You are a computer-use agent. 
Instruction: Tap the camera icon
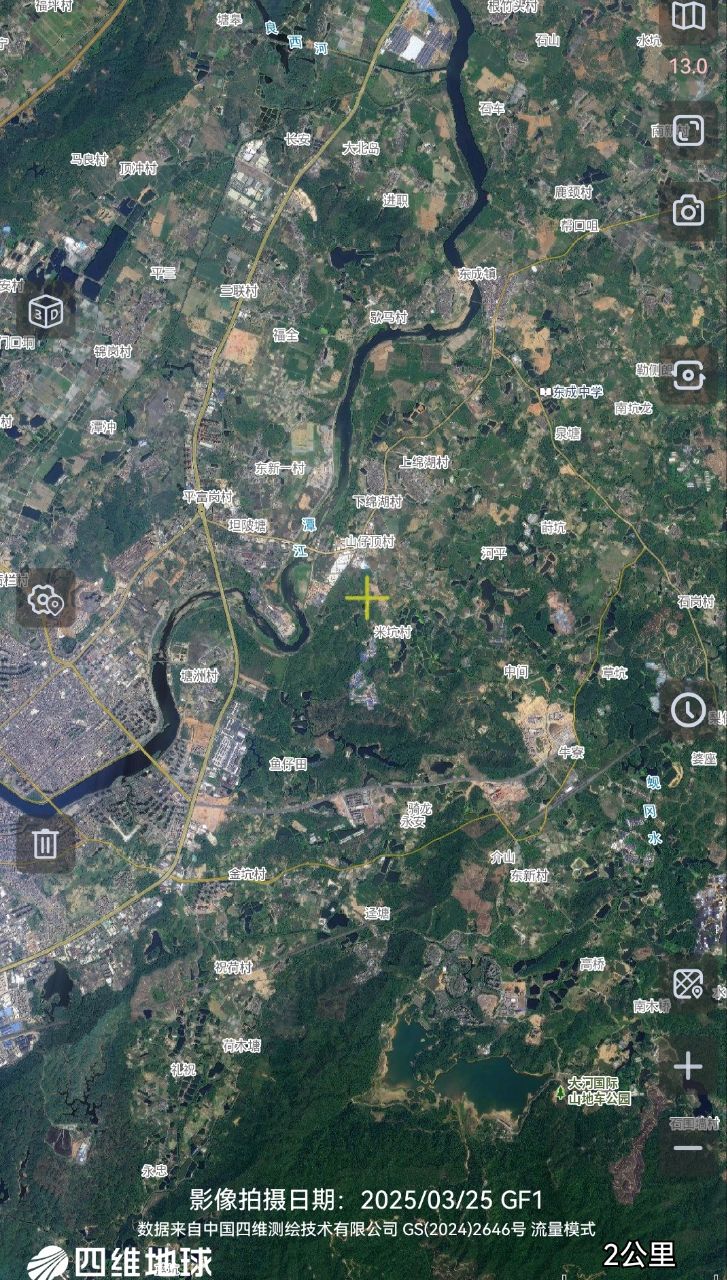[x=688, y=210]
